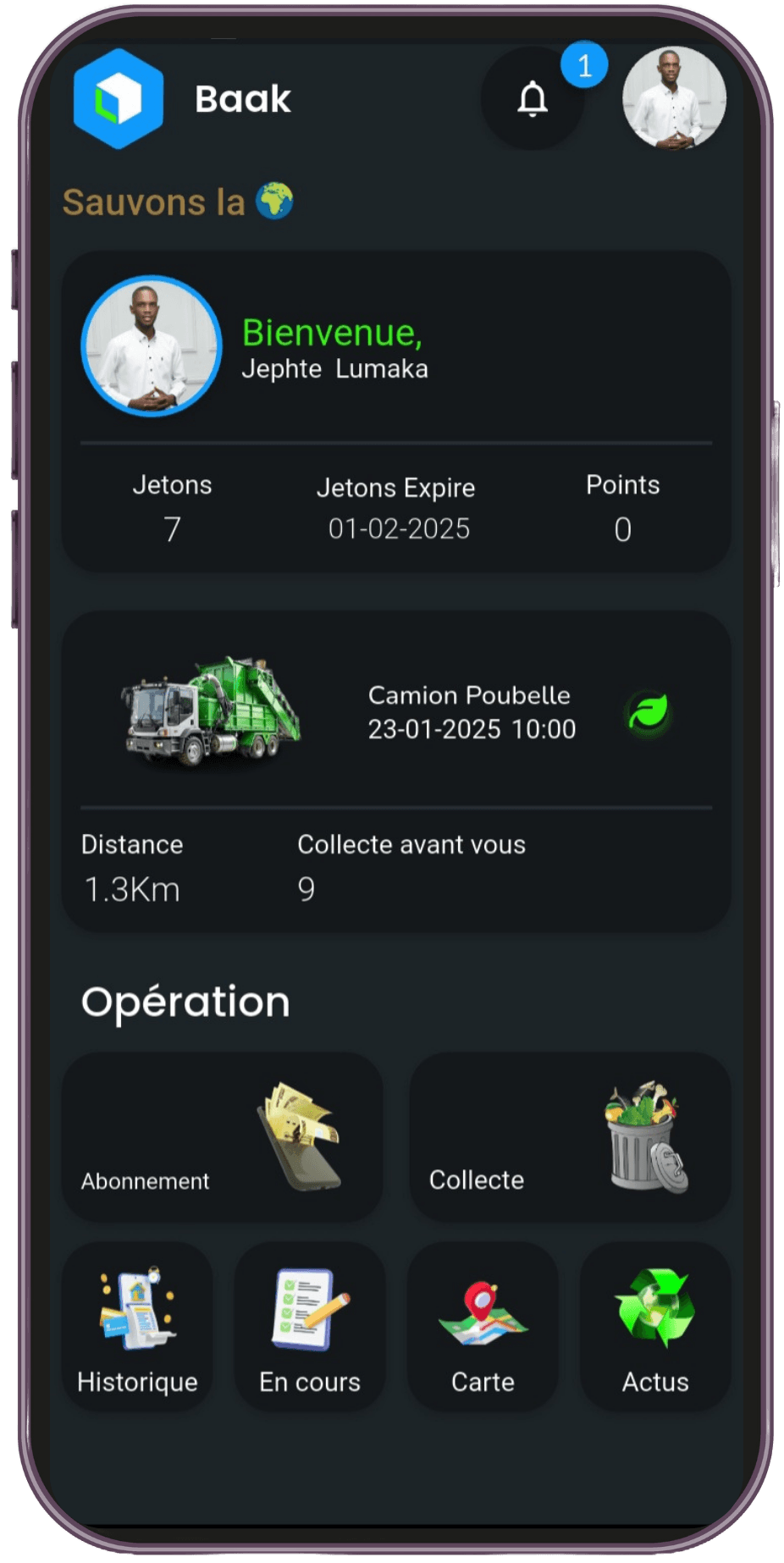View Historique
This screenshot has width=784, height=1563.
click(x=137, y=1326)
